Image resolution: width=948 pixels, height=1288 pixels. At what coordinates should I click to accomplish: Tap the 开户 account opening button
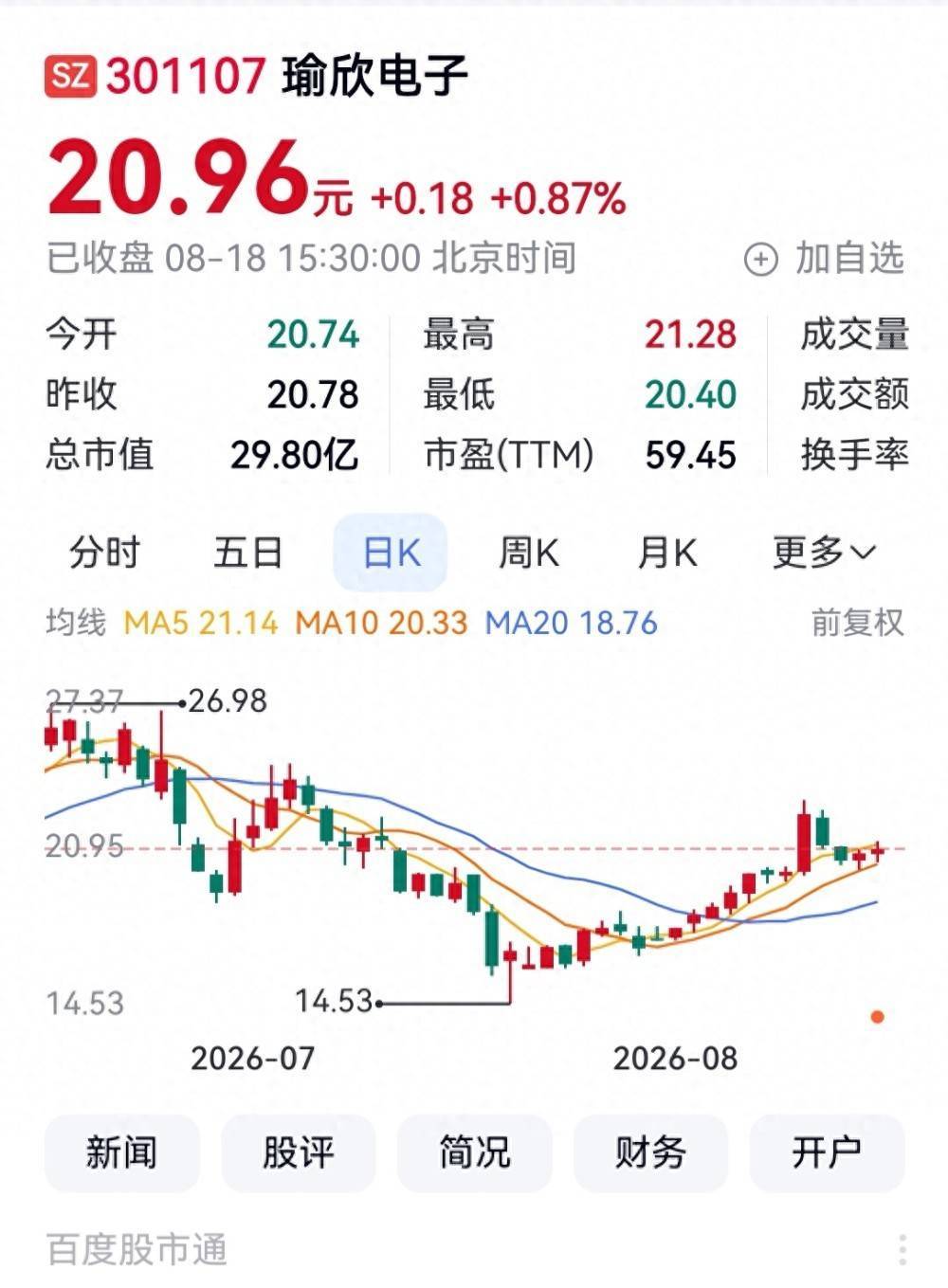pos(827,1153)
